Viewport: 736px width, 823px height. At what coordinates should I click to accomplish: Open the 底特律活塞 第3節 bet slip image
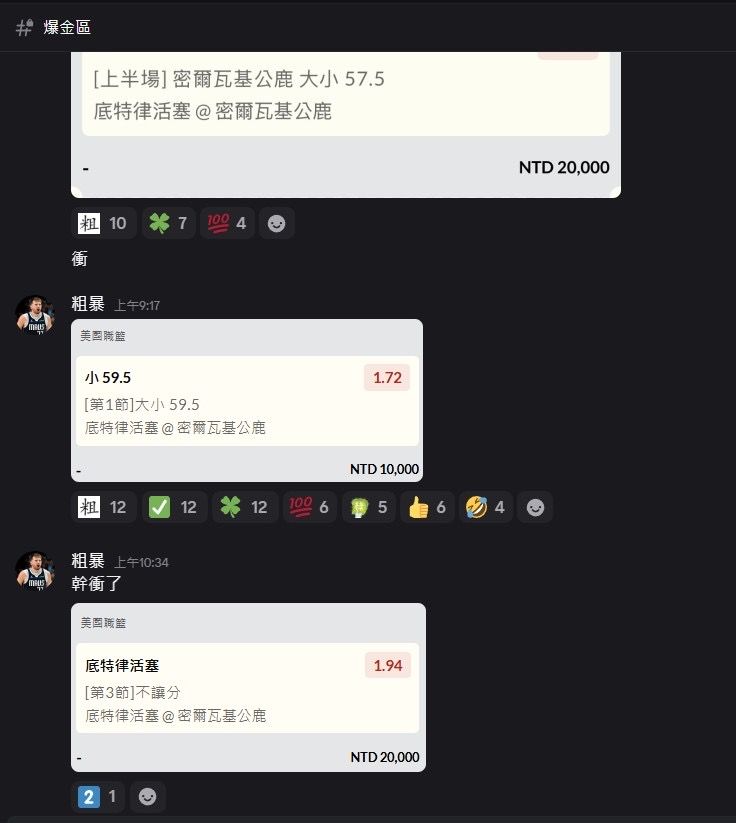(x=248, y=686)
